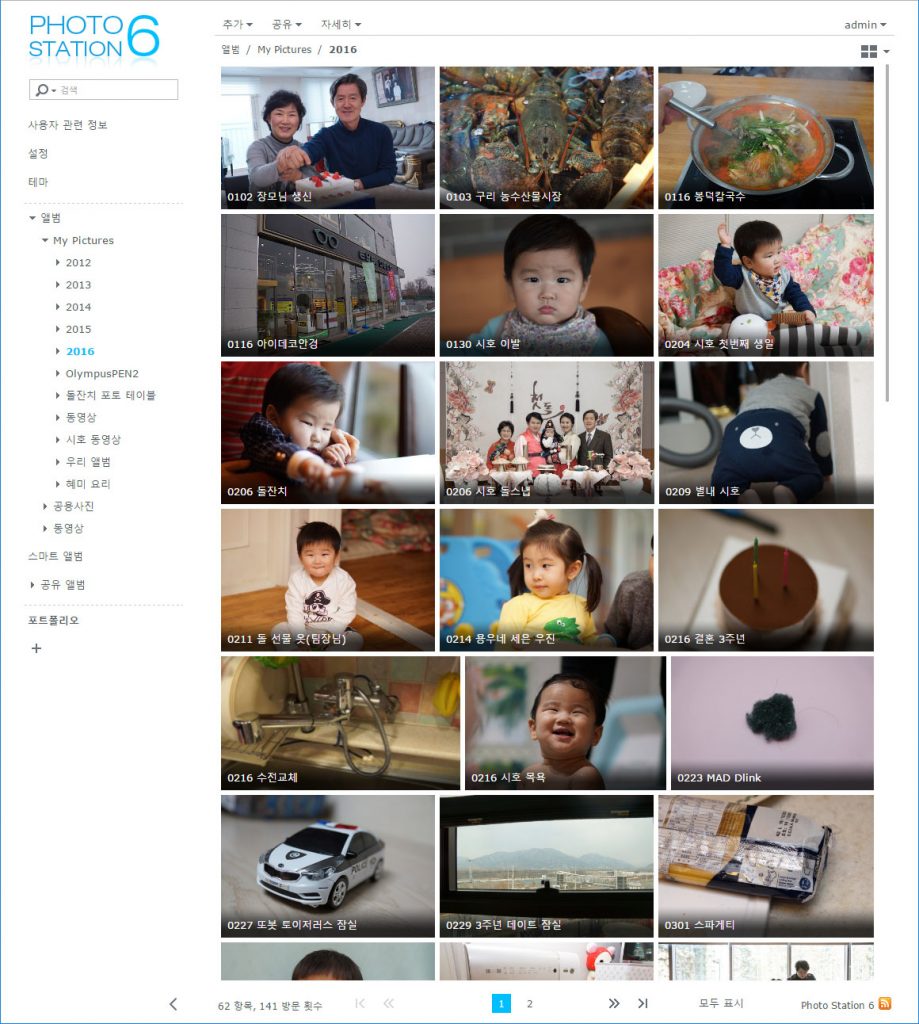Open the OlympusPEN2 folder

coord(102,373)
